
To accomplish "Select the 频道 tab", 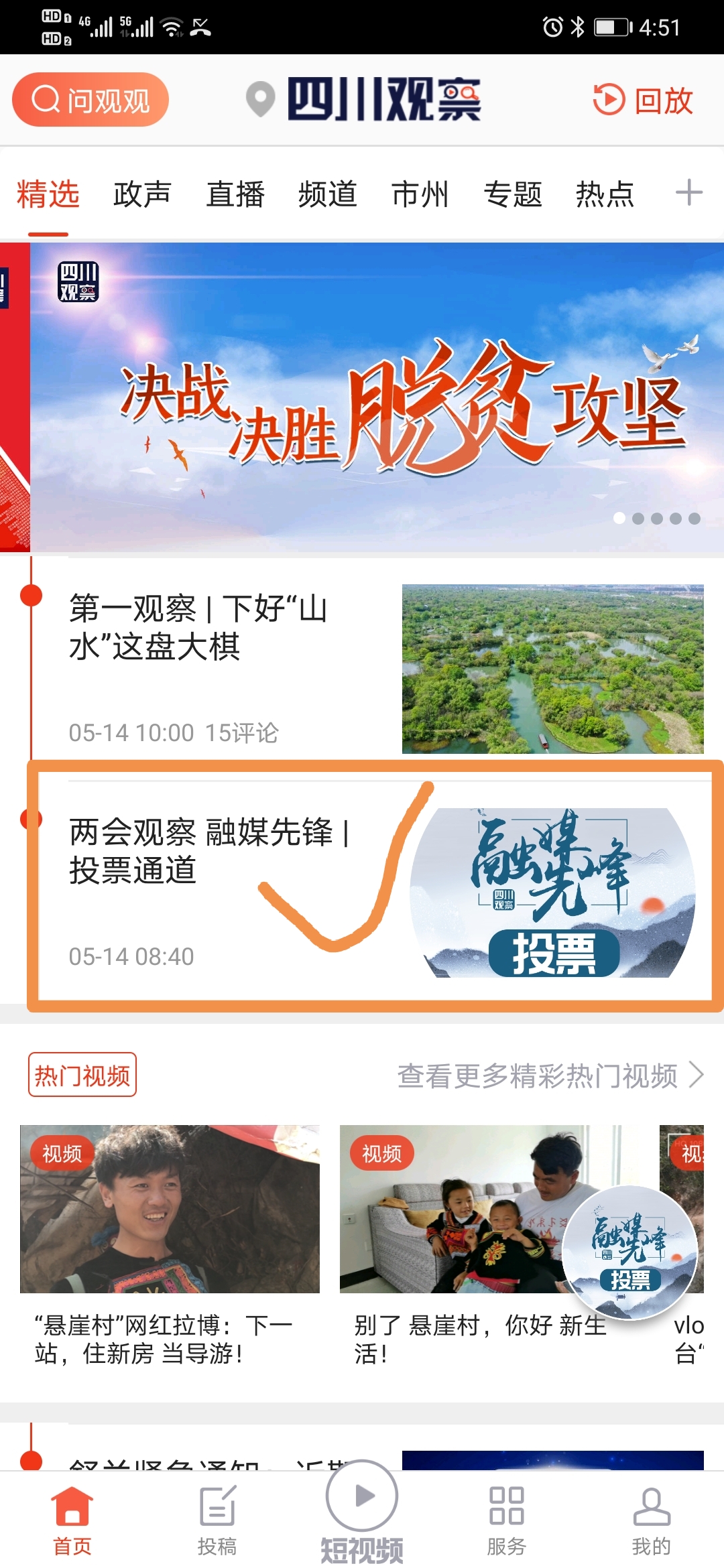I will point(328,194).
